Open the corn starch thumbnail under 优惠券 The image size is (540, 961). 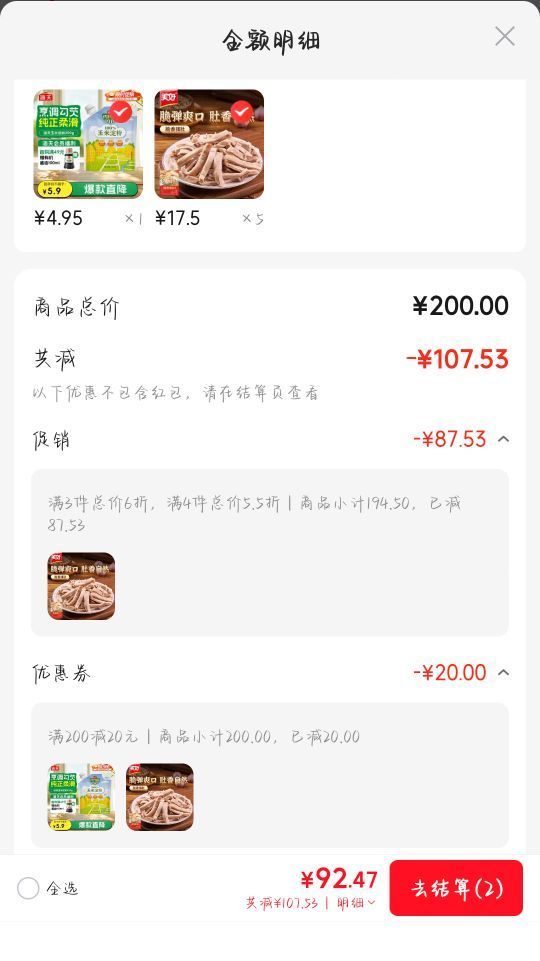(81, 797)
